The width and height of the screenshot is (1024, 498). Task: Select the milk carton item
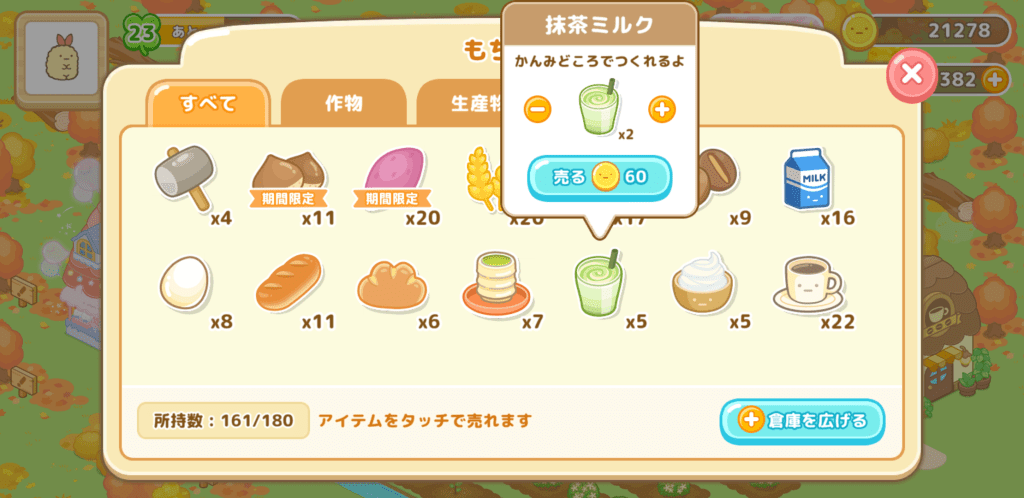click(807, 180)
